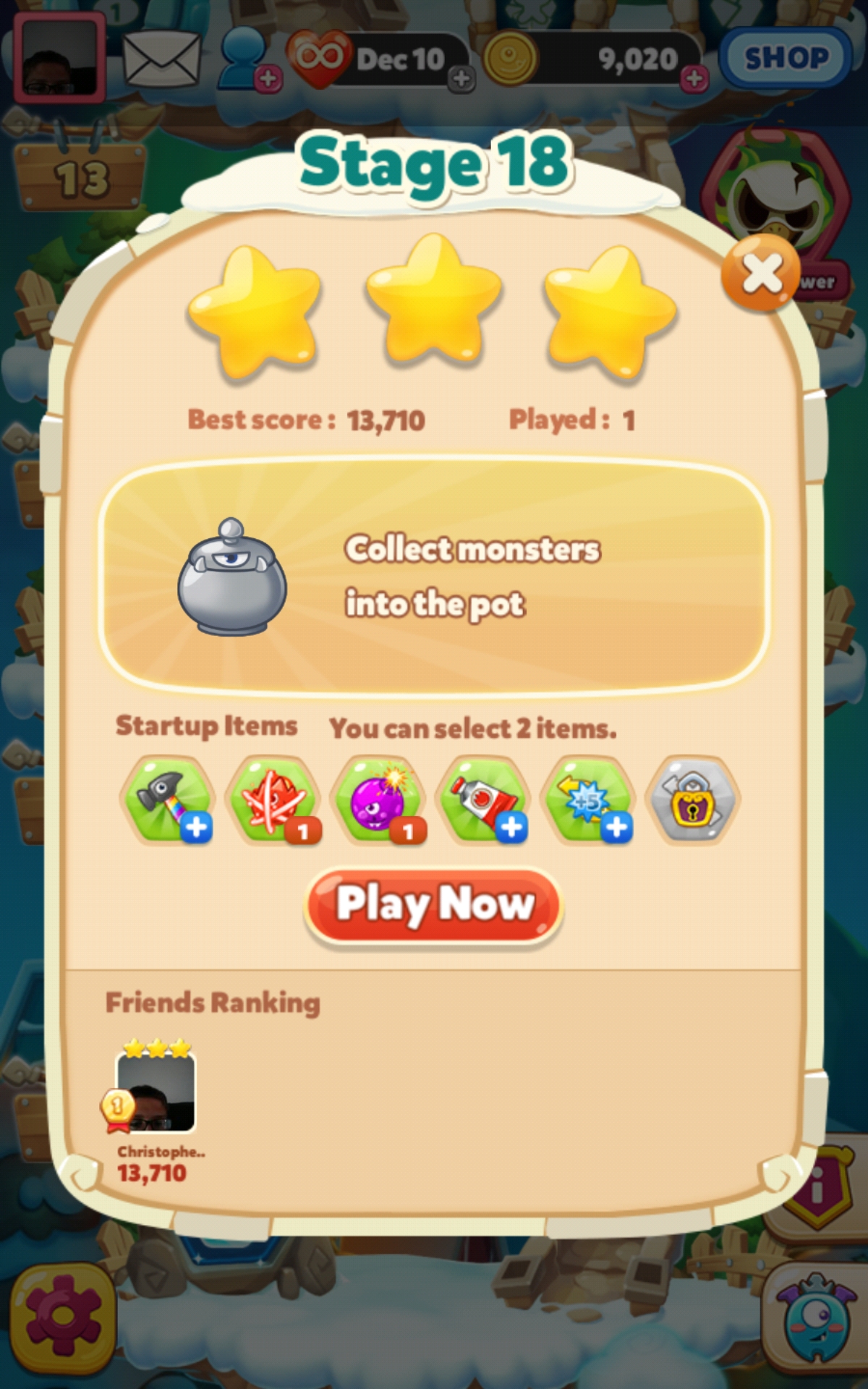868x1389 pixels.
Task: Start the stage with Play Now
Action: (433, 905)
